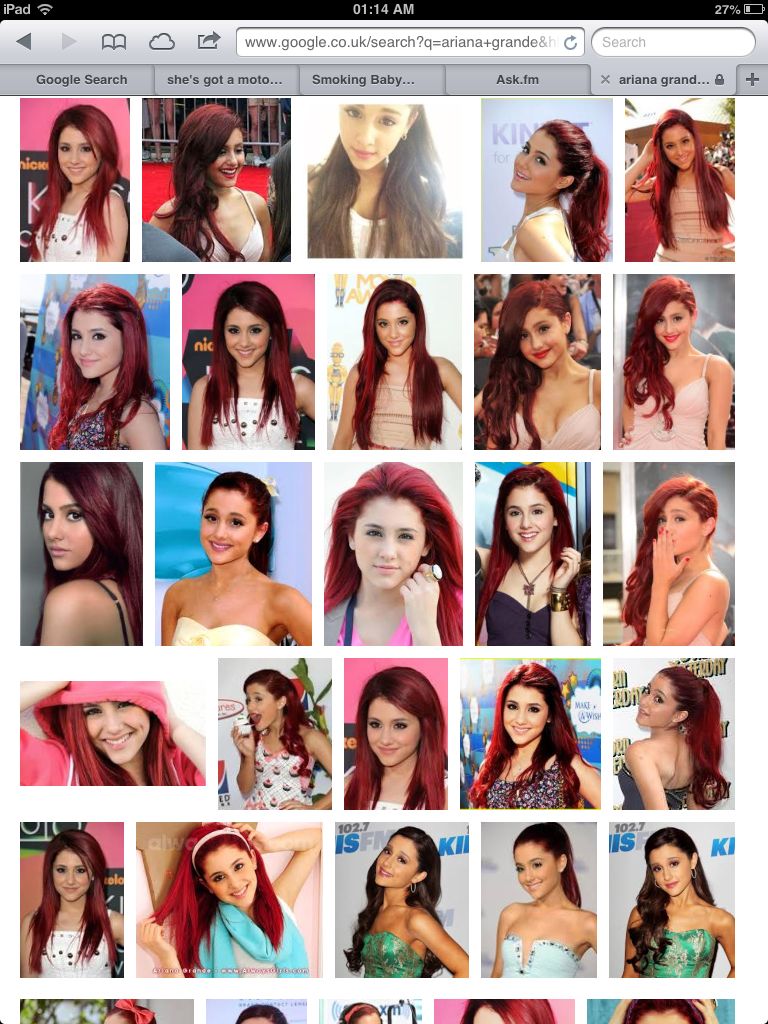Reload the current page
This screenshot has width=768, height=1024.
click(571, 42)
